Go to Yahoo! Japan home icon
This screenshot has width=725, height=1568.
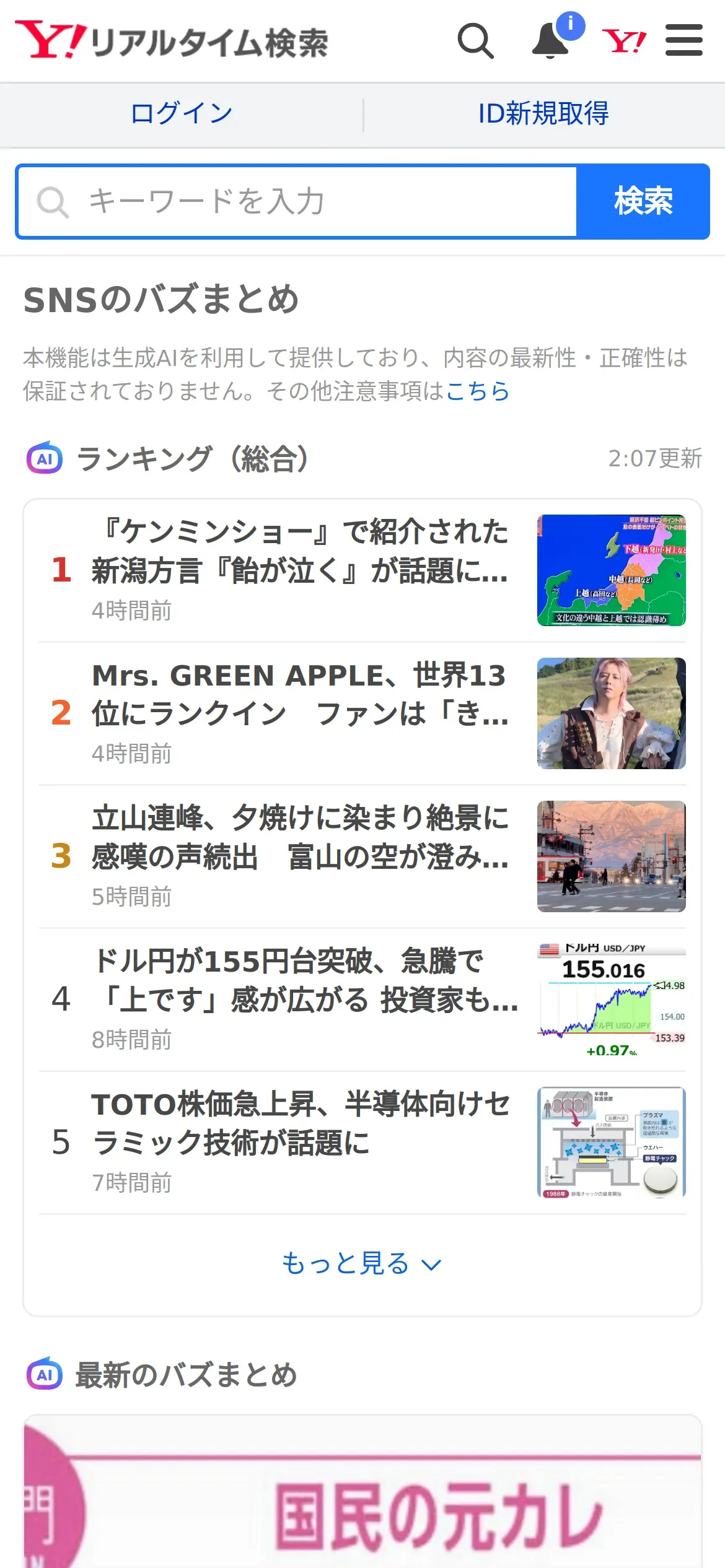click(x=624, y=41)
